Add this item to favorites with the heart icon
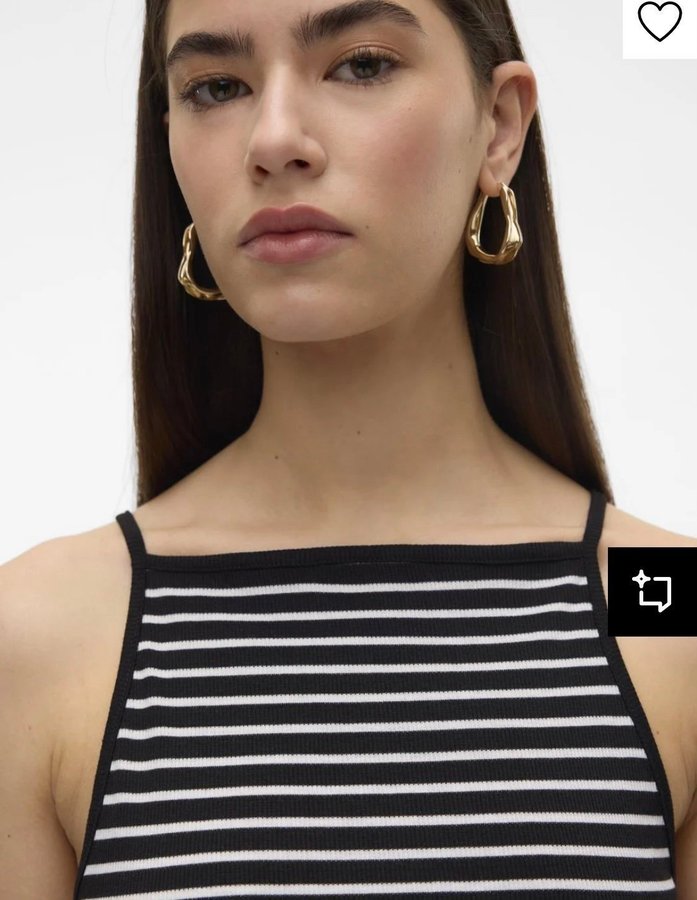 (x=659, y=22)
